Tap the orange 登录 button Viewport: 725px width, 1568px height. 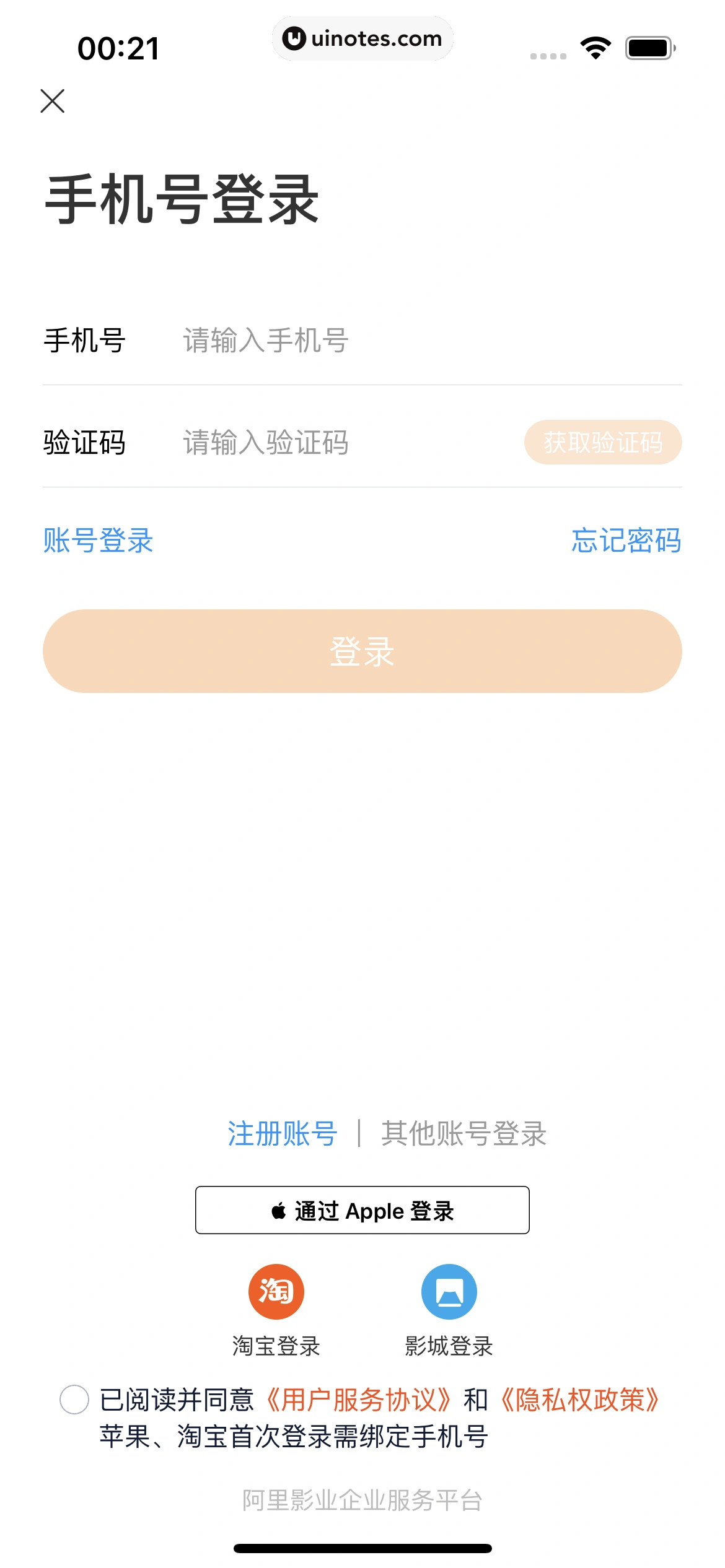(362, 651)
